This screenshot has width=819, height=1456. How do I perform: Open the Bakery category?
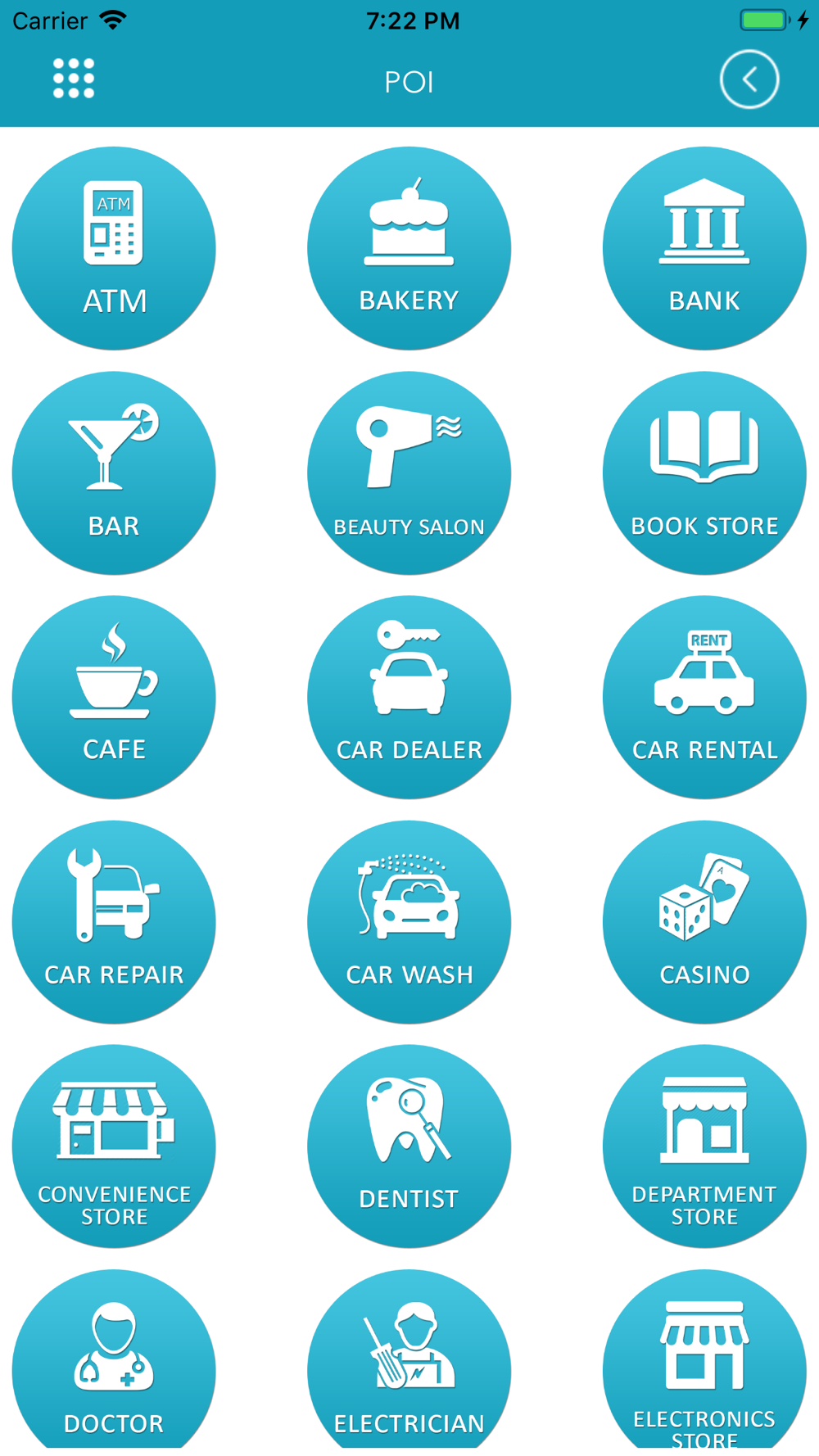pos(409,248)
